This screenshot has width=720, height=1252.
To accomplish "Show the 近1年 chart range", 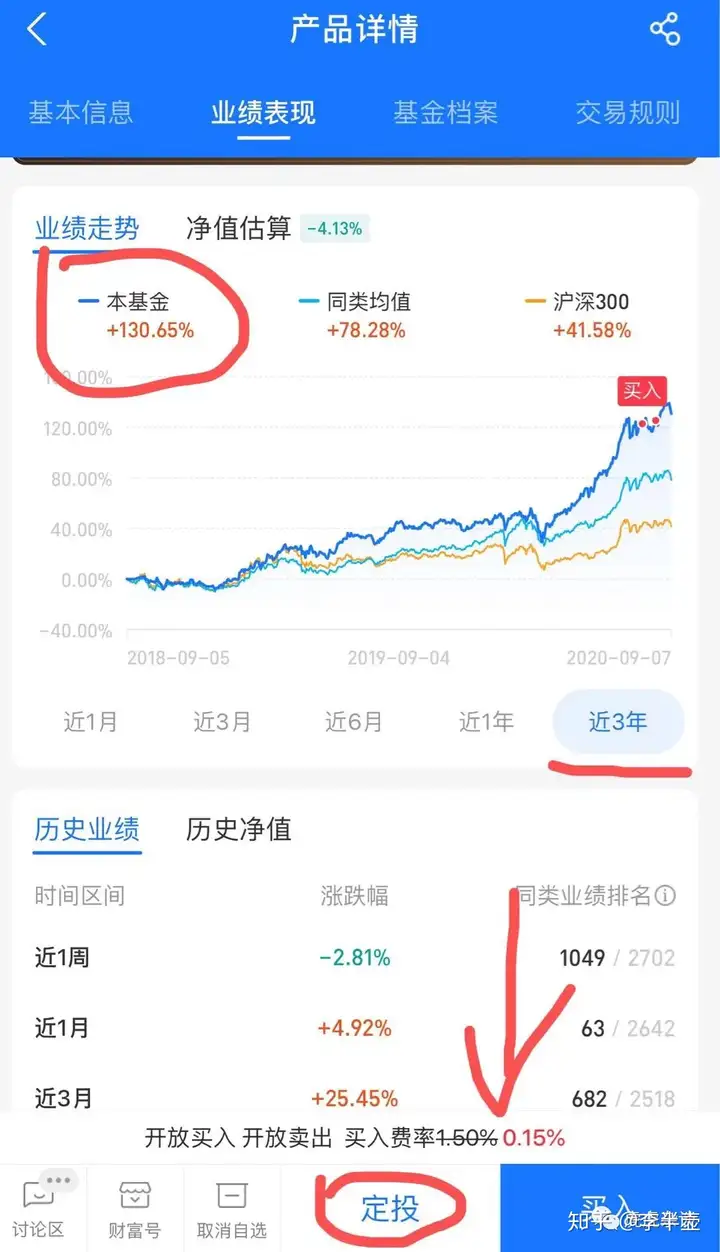I will click(x=486, y=721).
